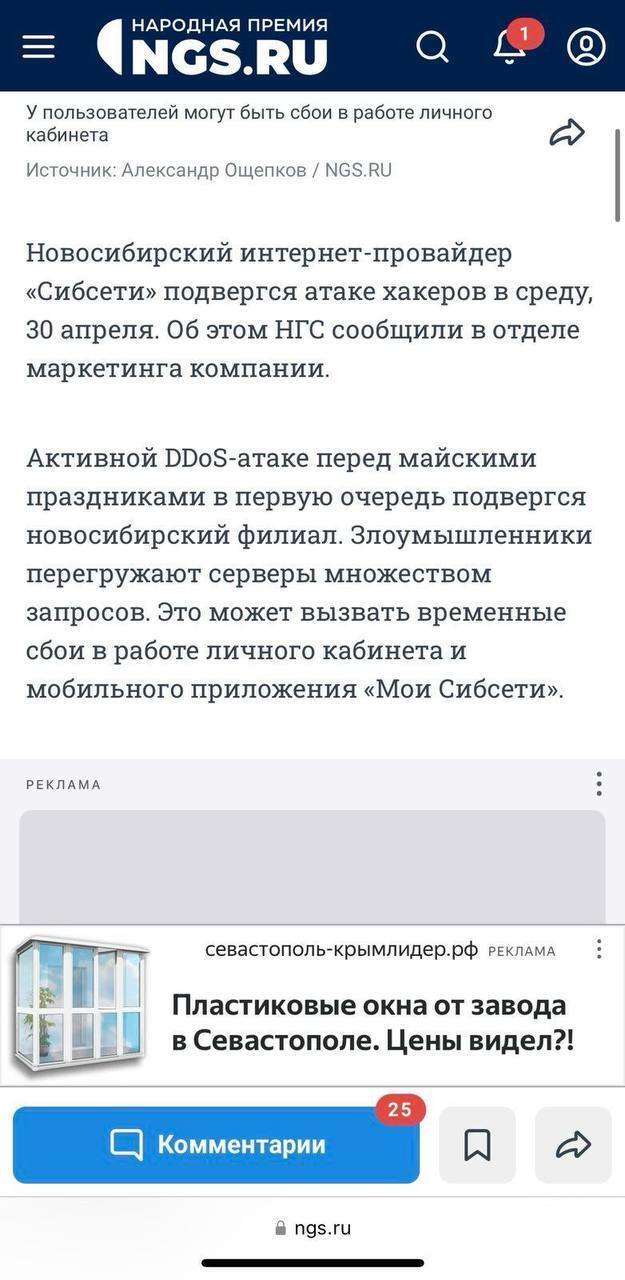The height and width of the screenshot is (1280, 625).
Task: Share the article via arrow near photo caption
Action: point(567,132)
